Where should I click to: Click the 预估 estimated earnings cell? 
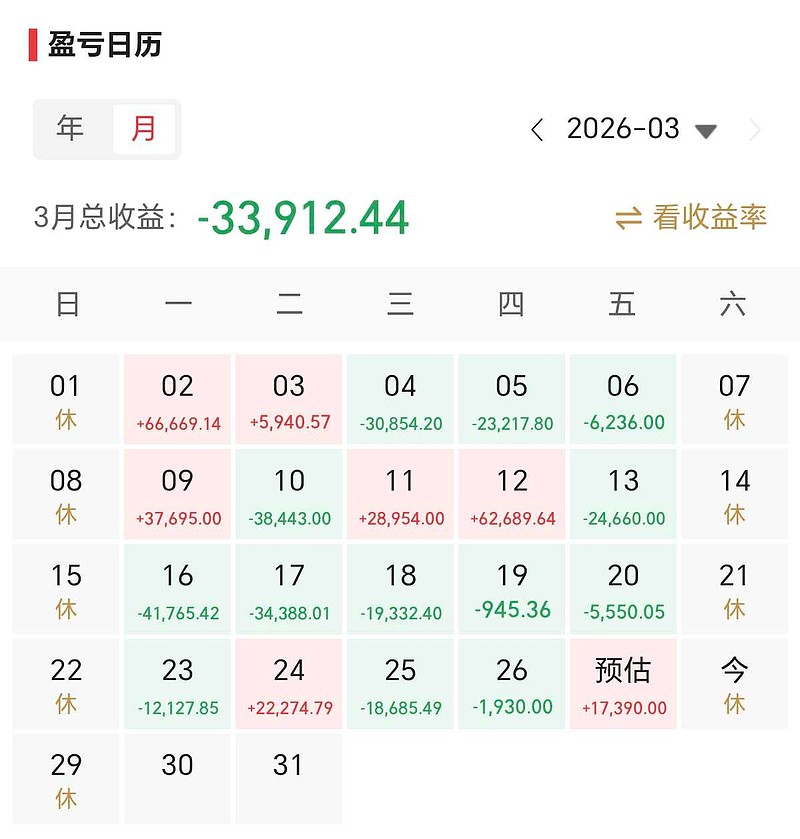point(622,684)
